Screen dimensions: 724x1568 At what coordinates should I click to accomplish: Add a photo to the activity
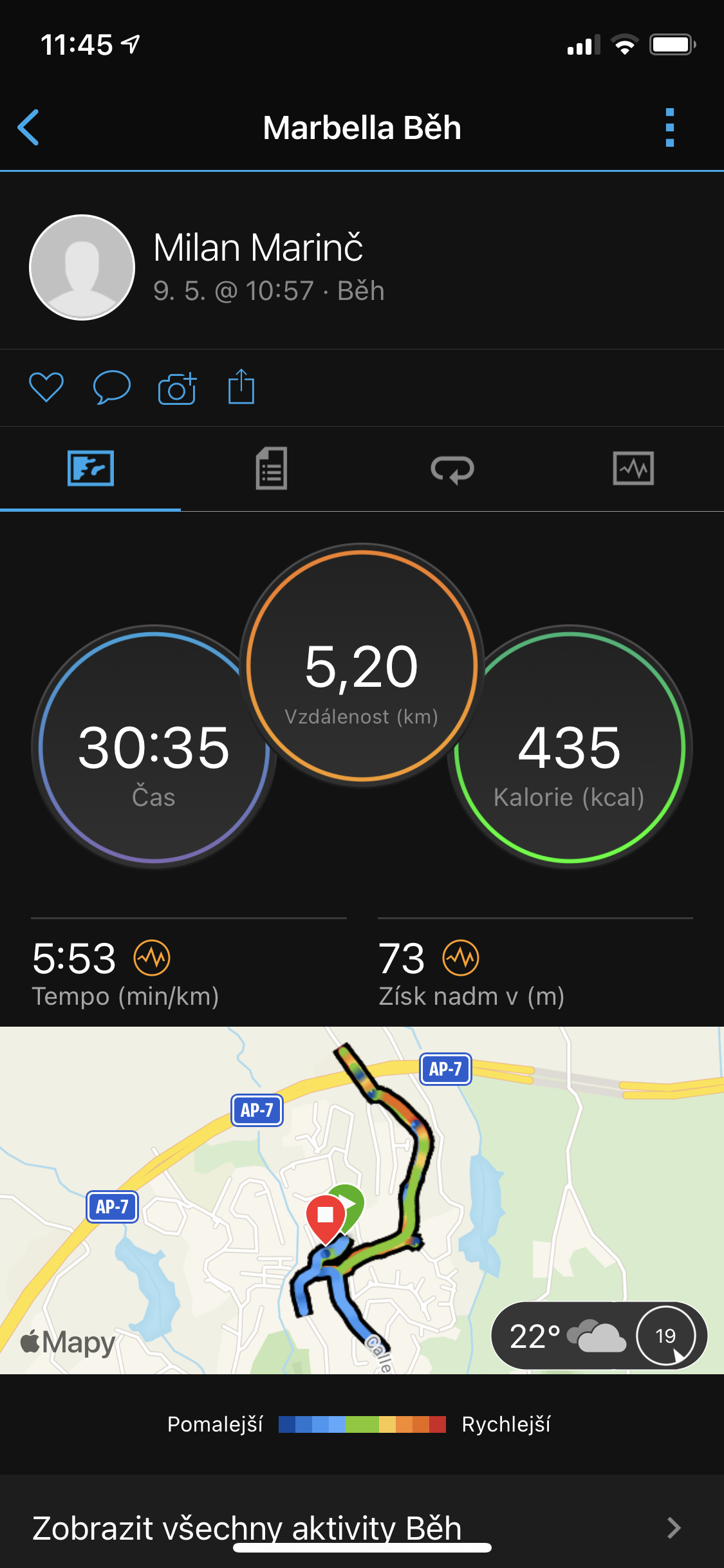pos(177,387)
